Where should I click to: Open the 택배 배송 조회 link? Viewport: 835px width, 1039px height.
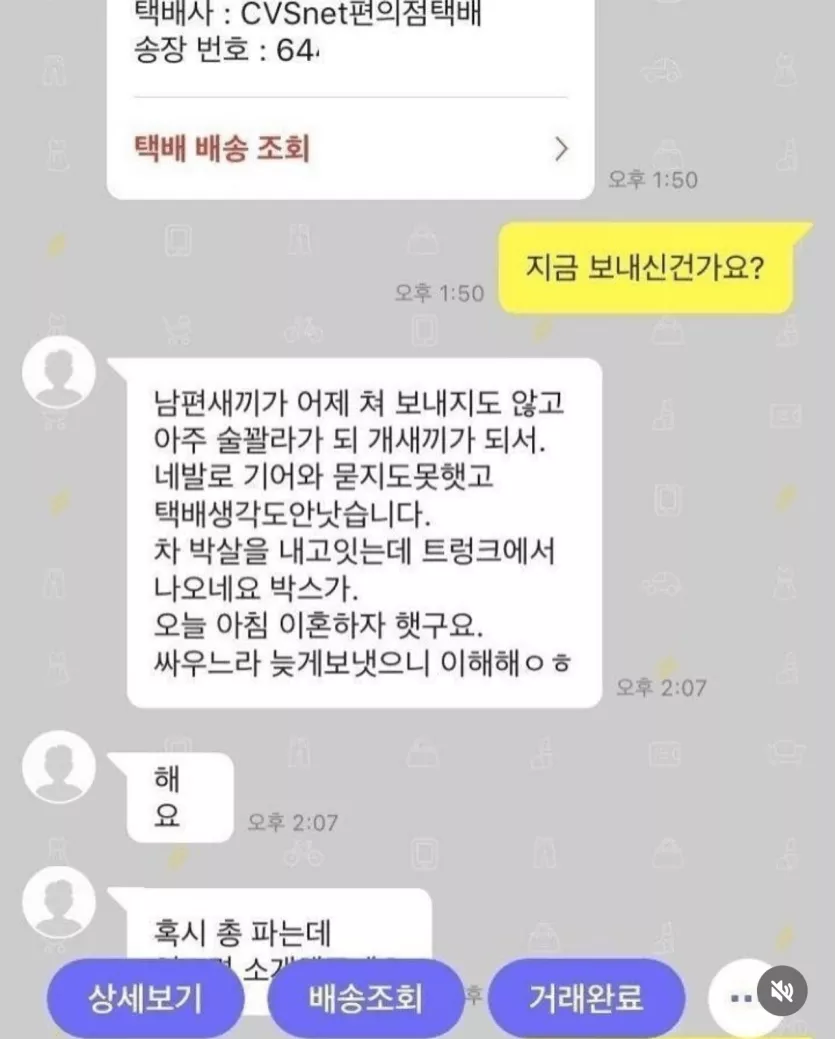click(350, 149)
